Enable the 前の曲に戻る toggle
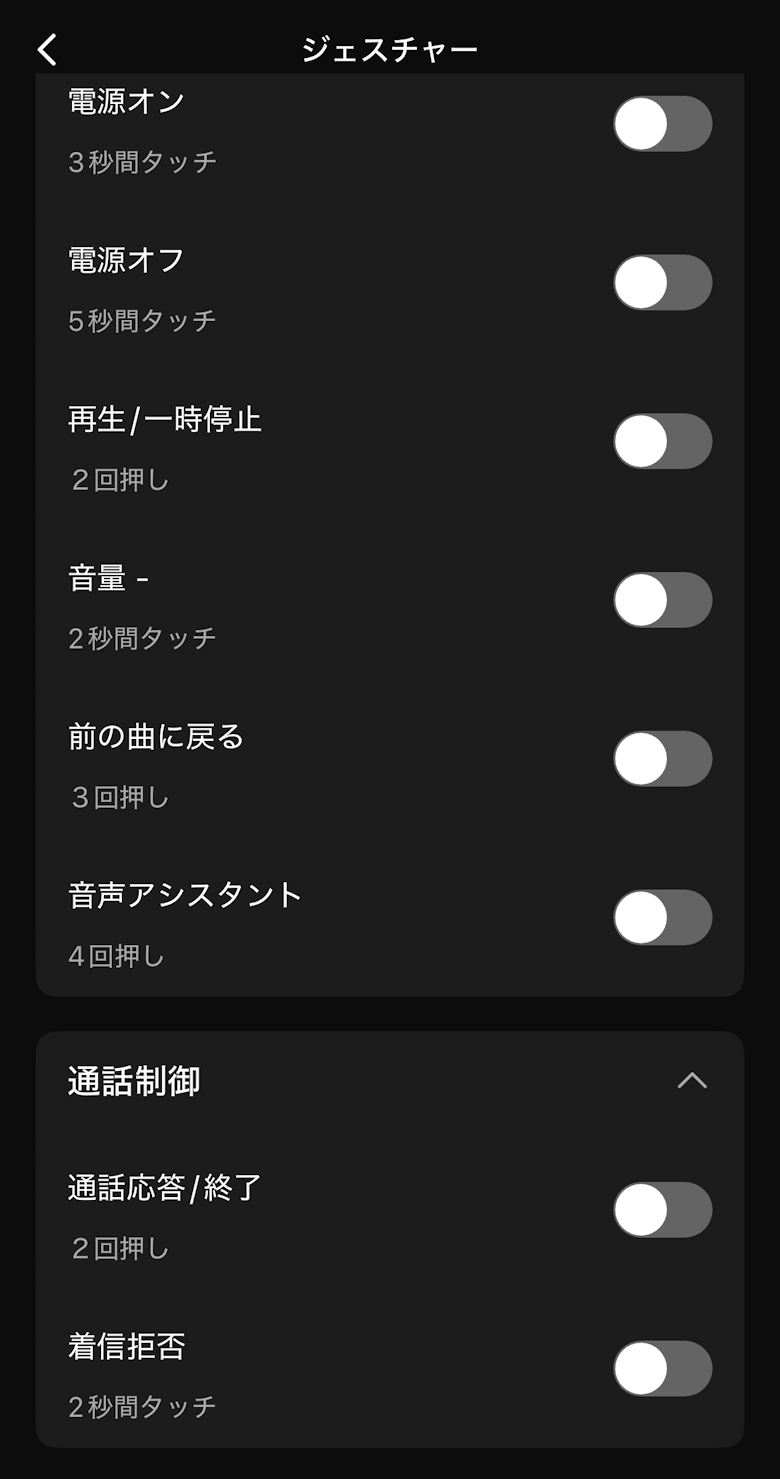 tap(662, 759)
